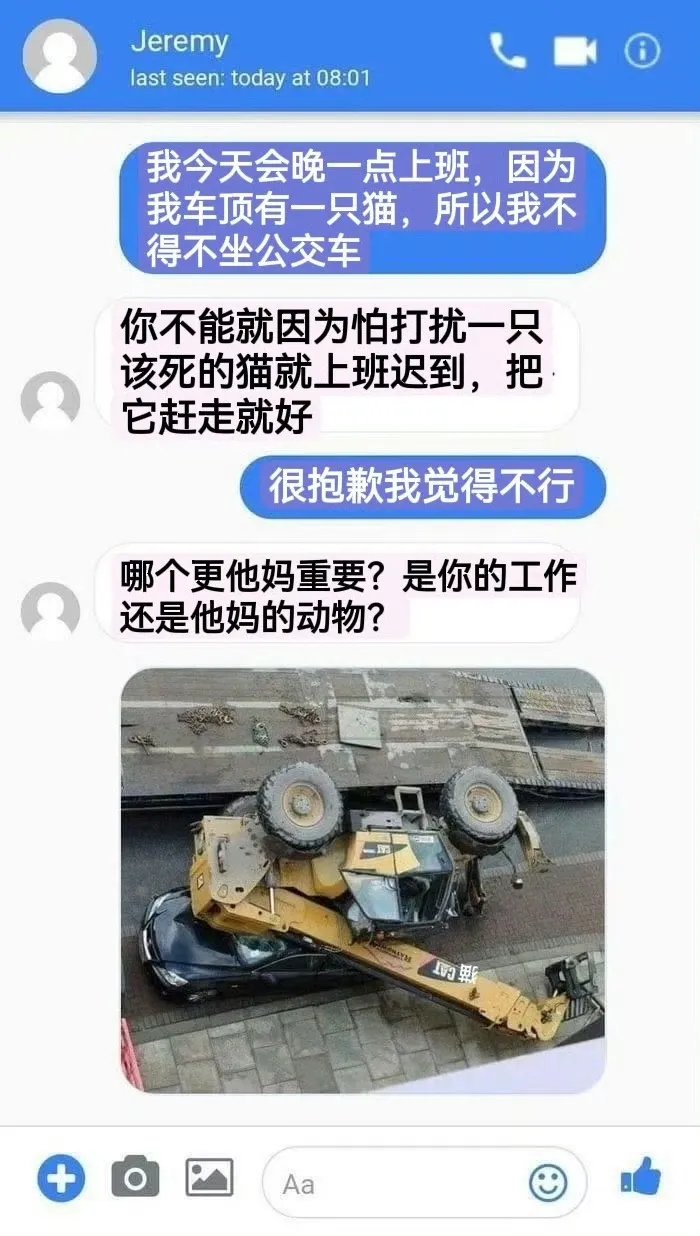This screenshot has height=1236, width=700.
Task: Open the crashed CAT machine photo
Action: pos(363,880)
